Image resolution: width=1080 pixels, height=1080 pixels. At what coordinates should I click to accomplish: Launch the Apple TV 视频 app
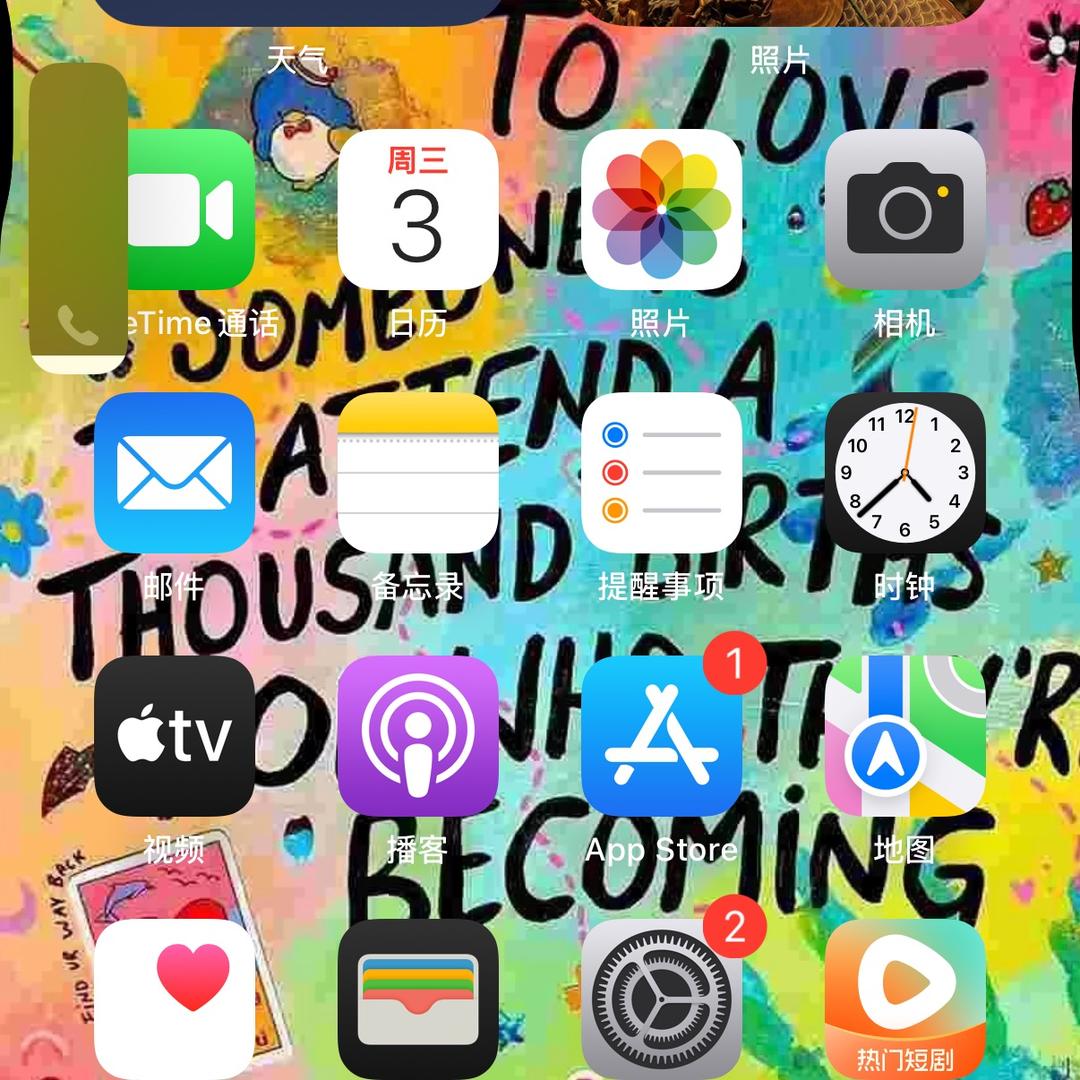175,736
